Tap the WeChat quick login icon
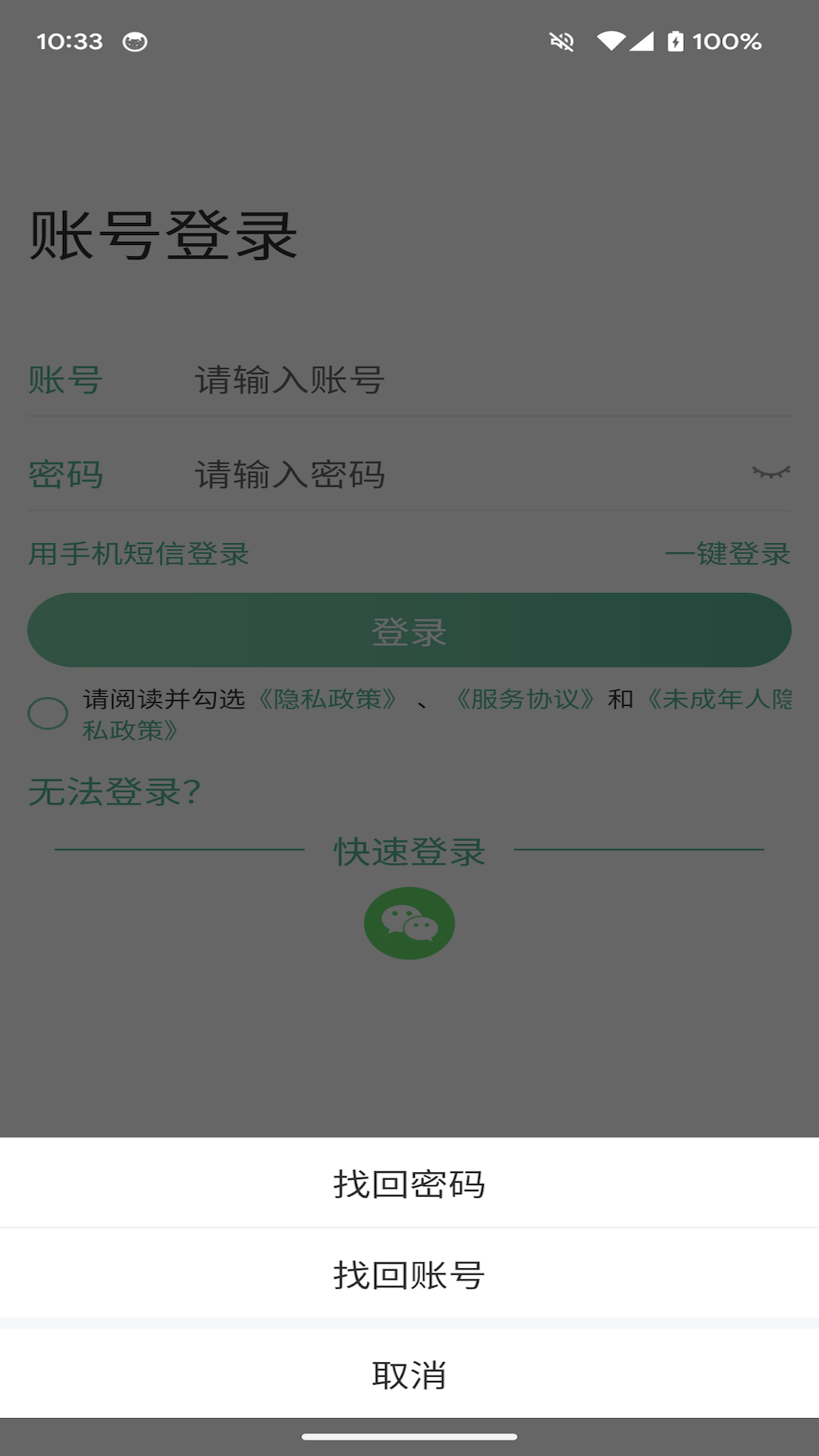The height and width of the screenshot is (1456, 819). (x=409, y=922)
